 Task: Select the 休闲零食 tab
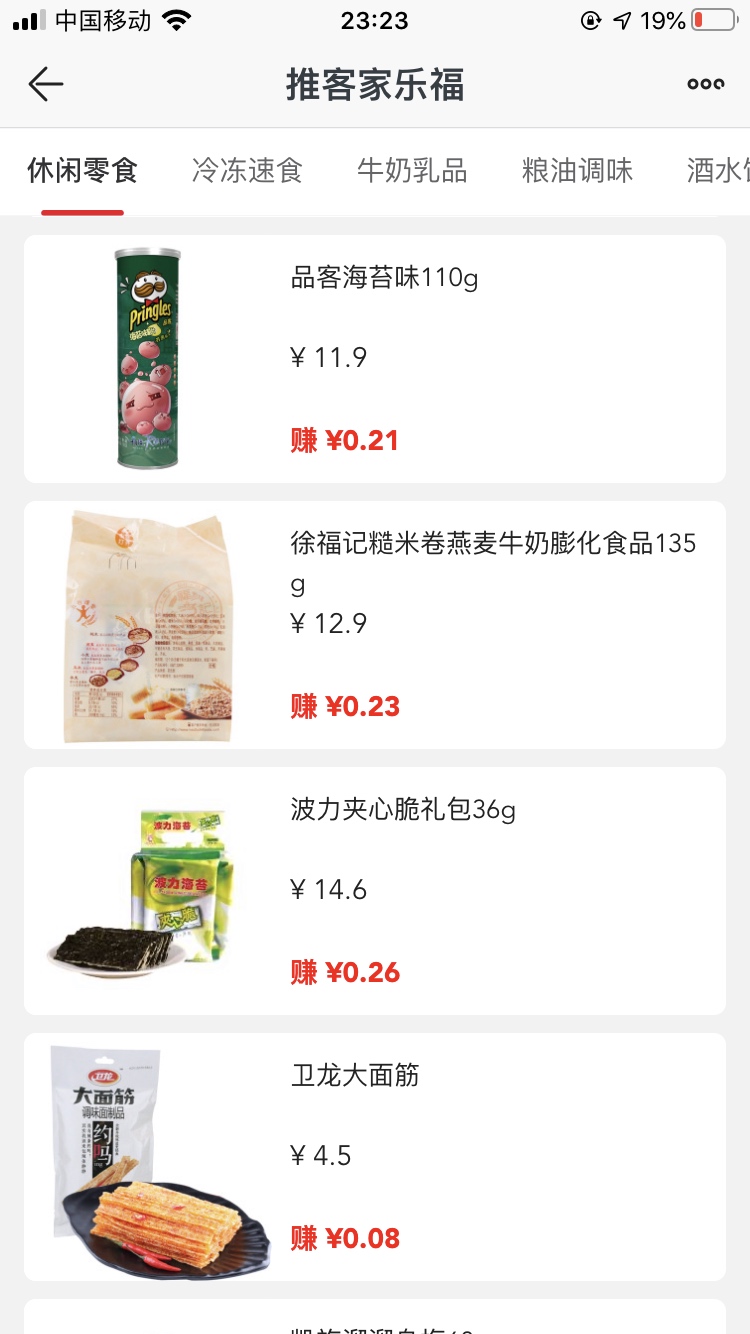click(x=82, y=171)
